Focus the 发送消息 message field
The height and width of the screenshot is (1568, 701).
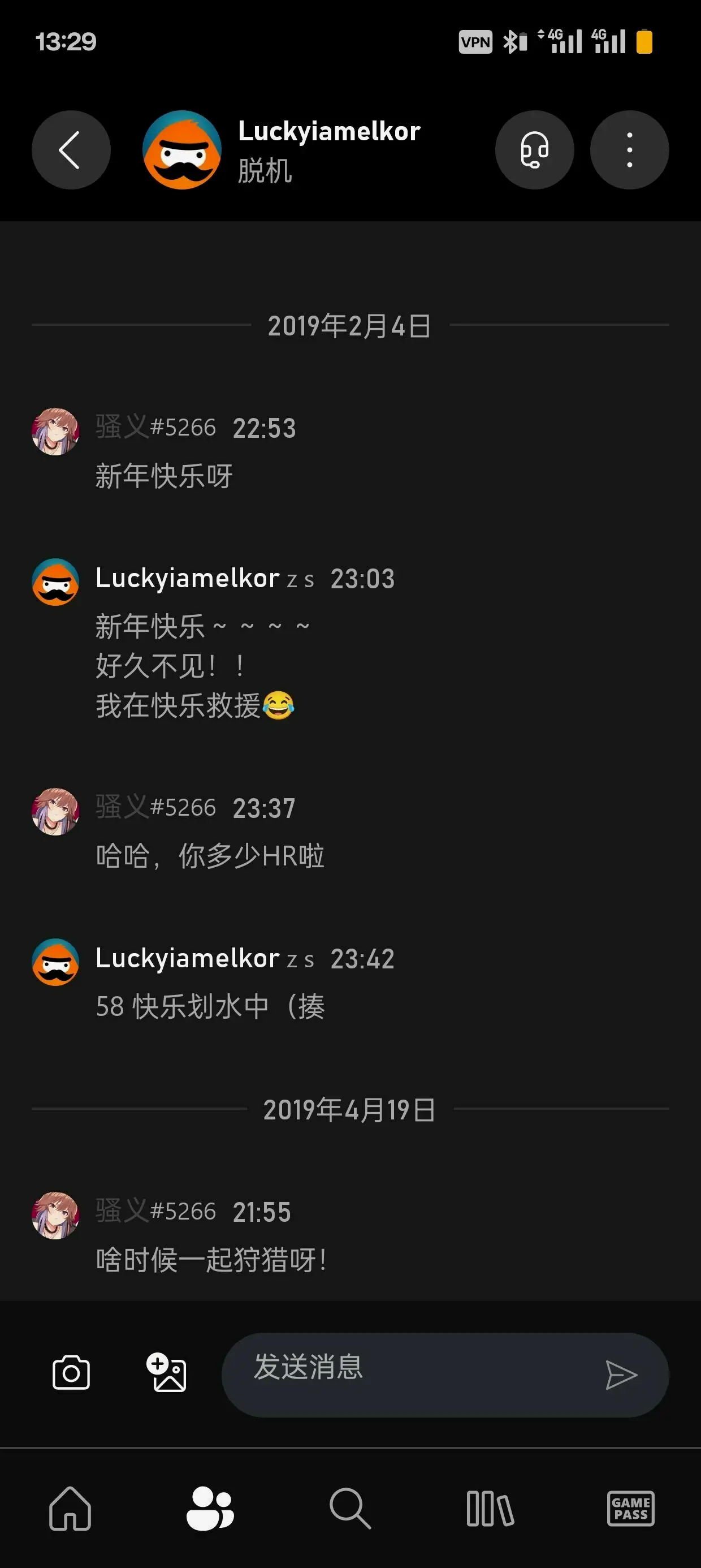(414, 1374)
